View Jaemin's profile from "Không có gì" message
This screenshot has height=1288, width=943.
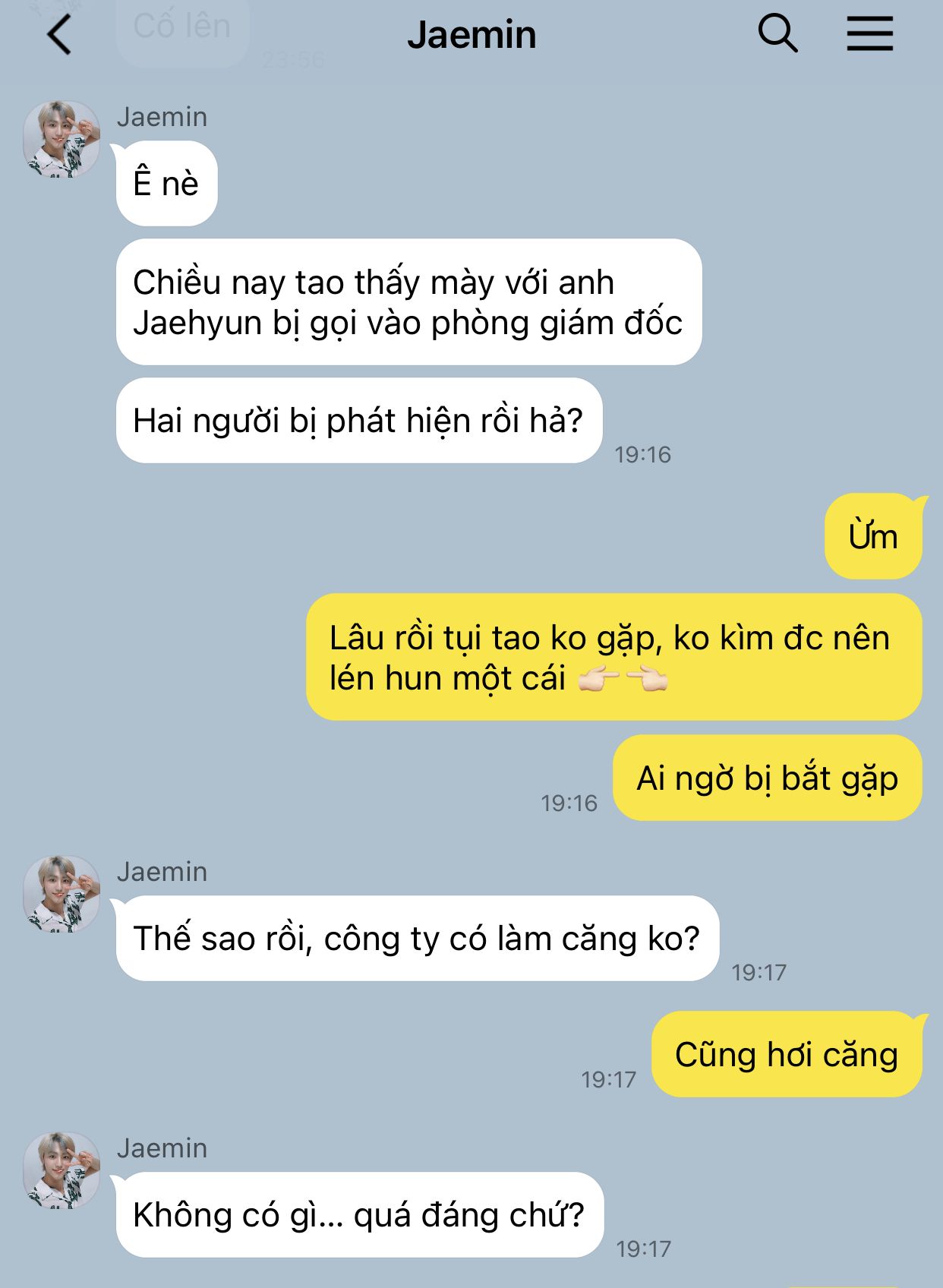[x=61, y=1170]
